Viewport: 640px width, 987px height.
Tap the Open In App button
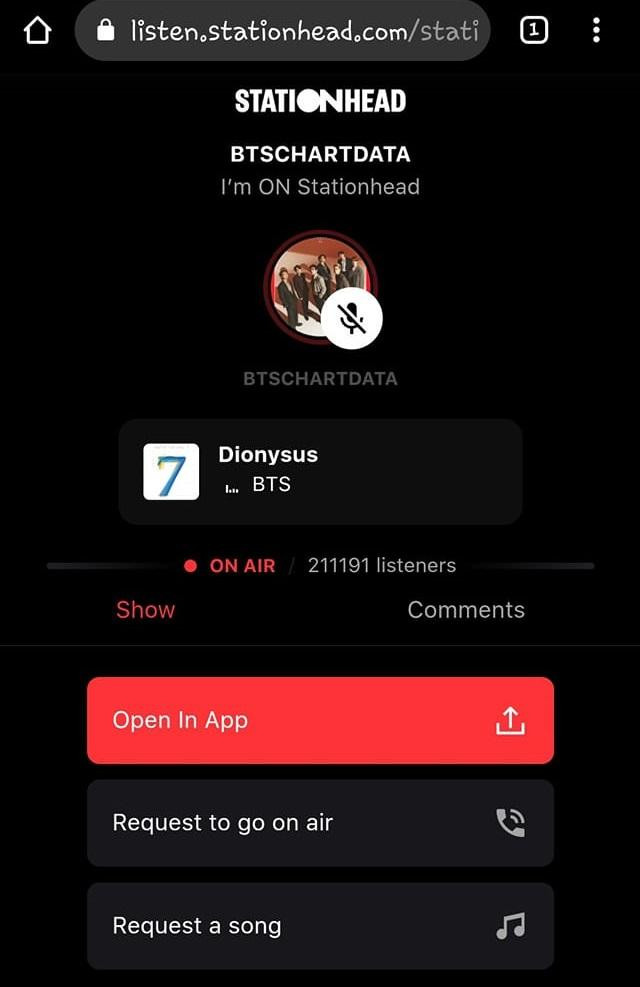pyautogui.click(x=320, y=721)
